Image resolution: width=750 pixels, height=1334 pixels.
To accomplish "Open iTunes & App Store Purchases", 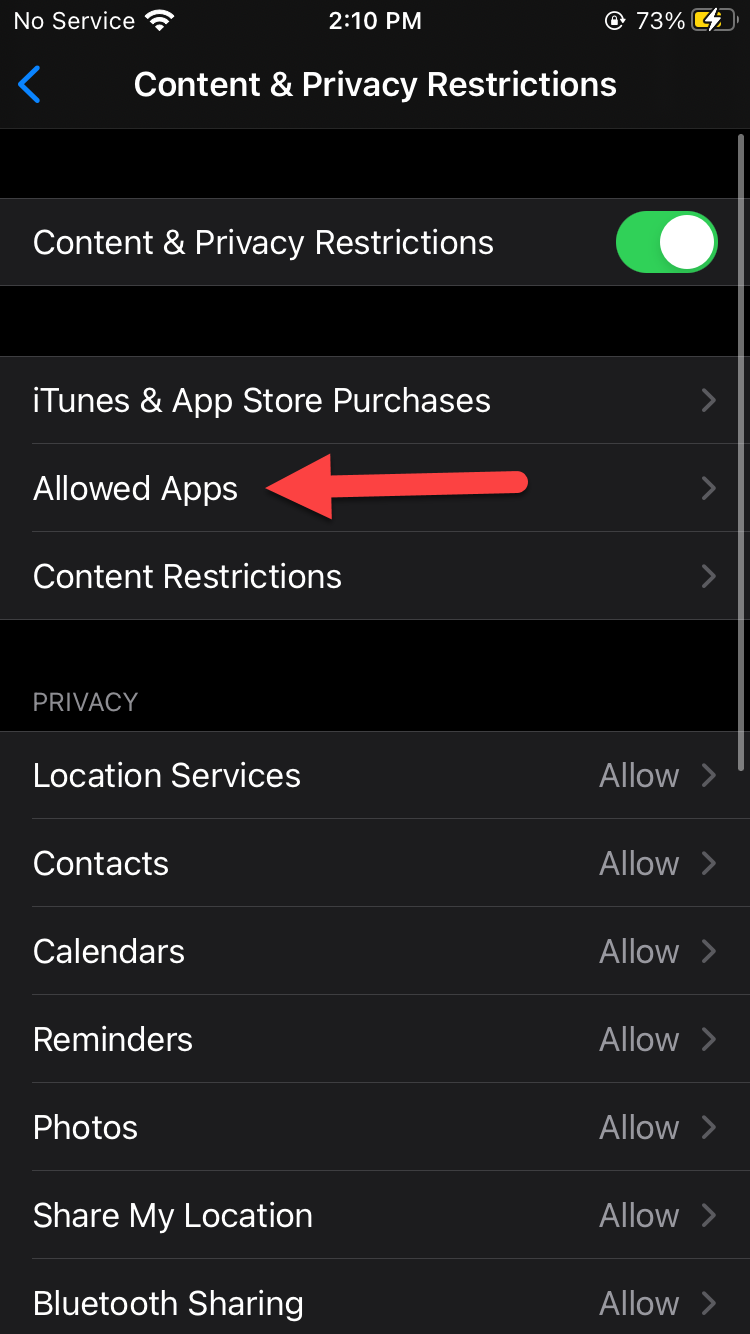I will (x=375, y=401).
